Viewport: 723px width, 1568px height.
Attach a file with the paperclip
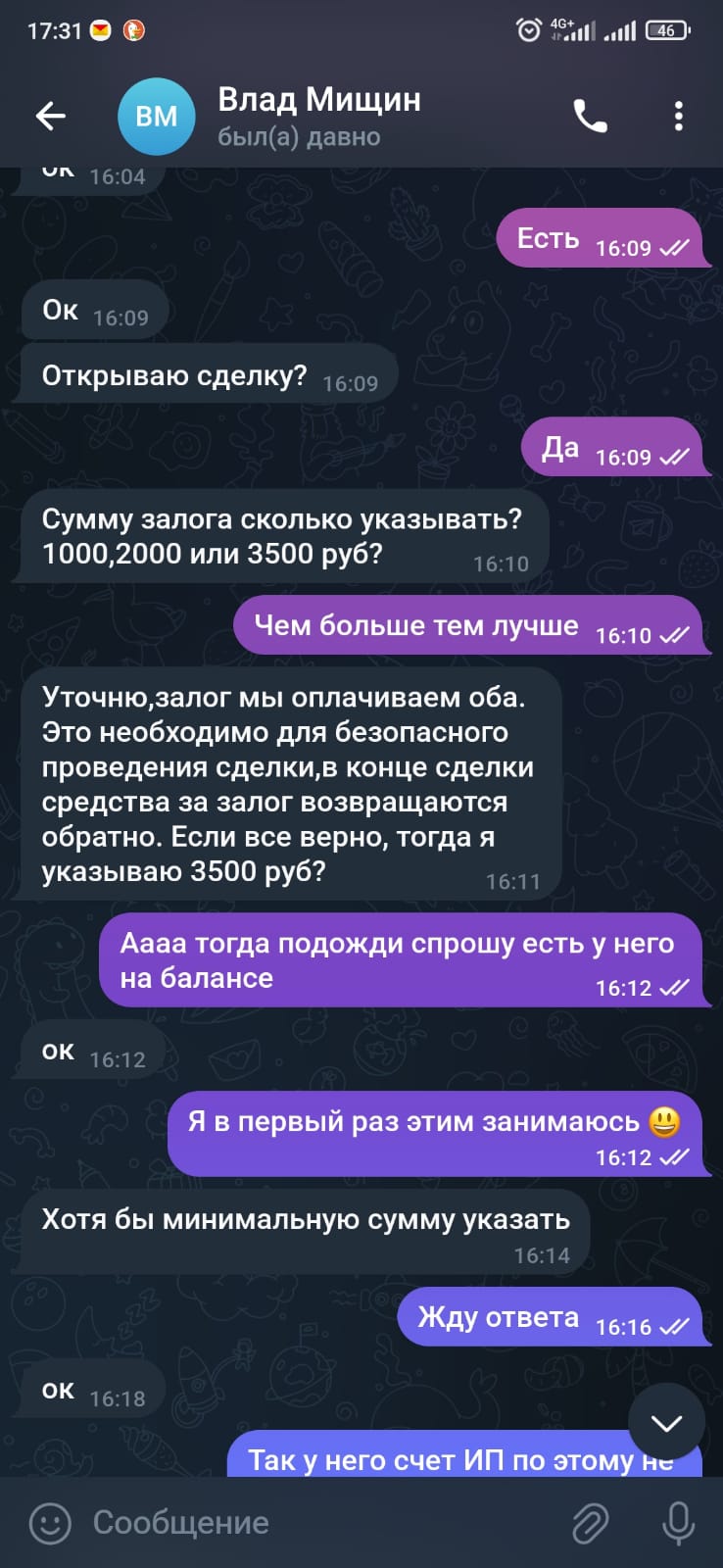591,1523
